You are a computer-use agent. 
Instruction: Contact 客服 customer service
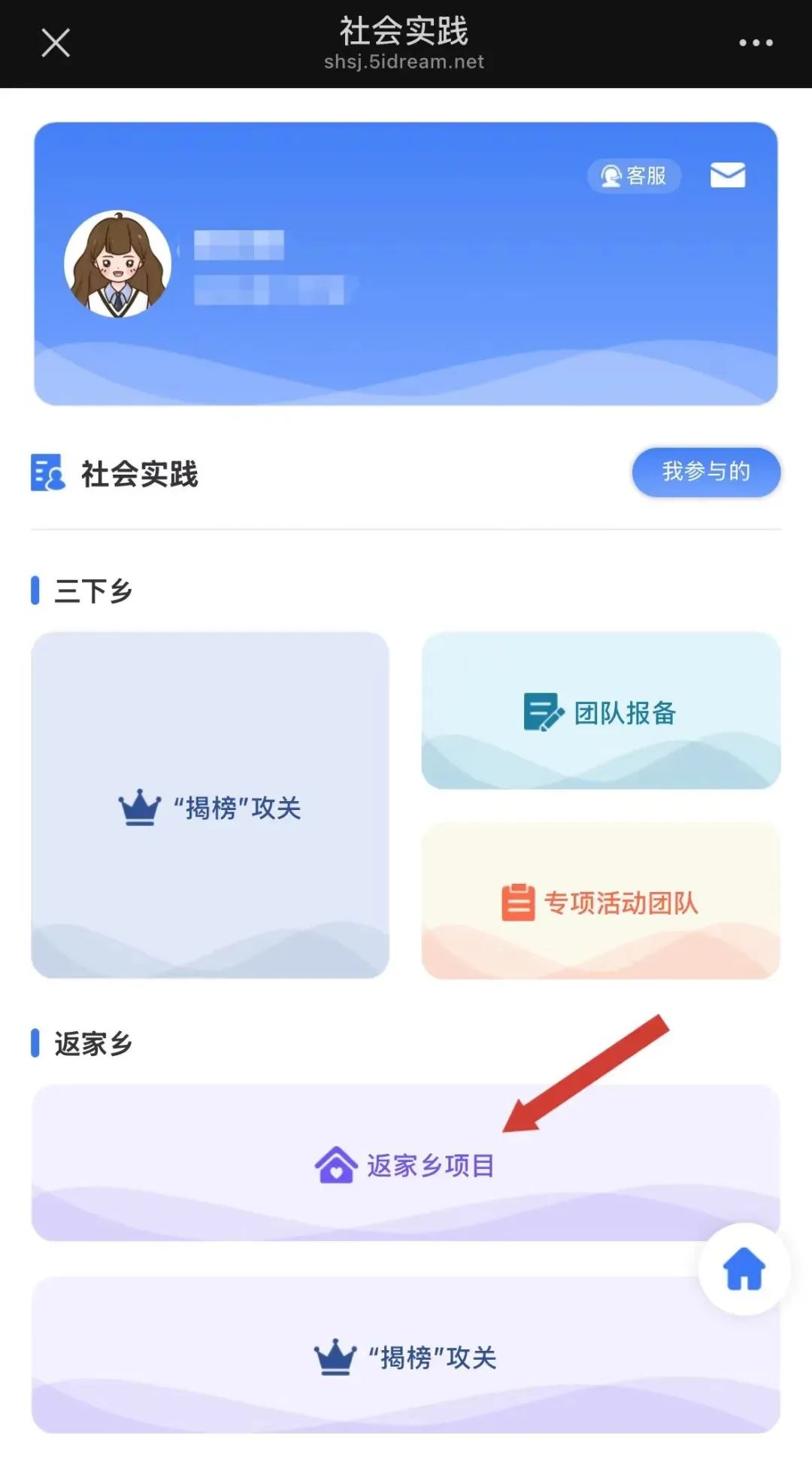click(634, 176)
